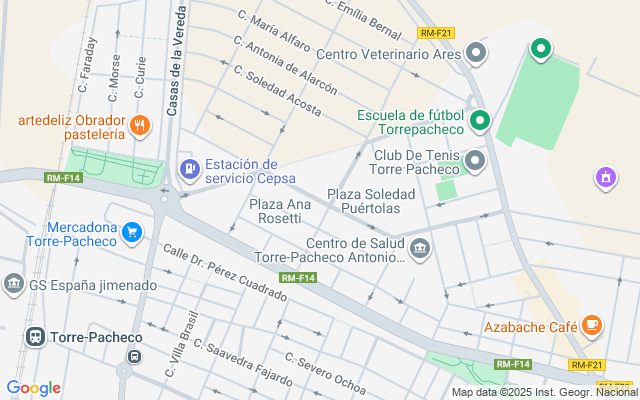This screenshot has height=400, width=640.
Task: Open the unlabeled green pin by the sports field
Action: [x=541, y=48]
